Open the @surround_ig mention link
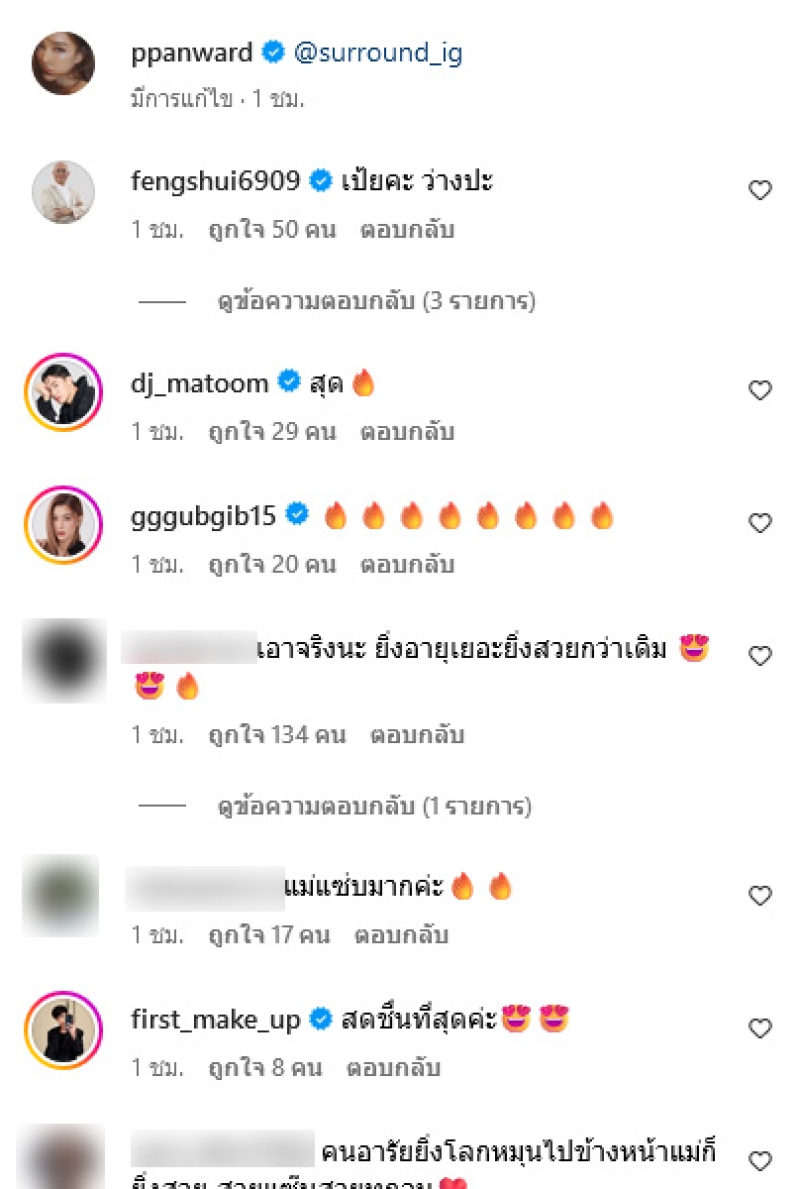This screenshot has height=1189, width=800. [376, 53]
